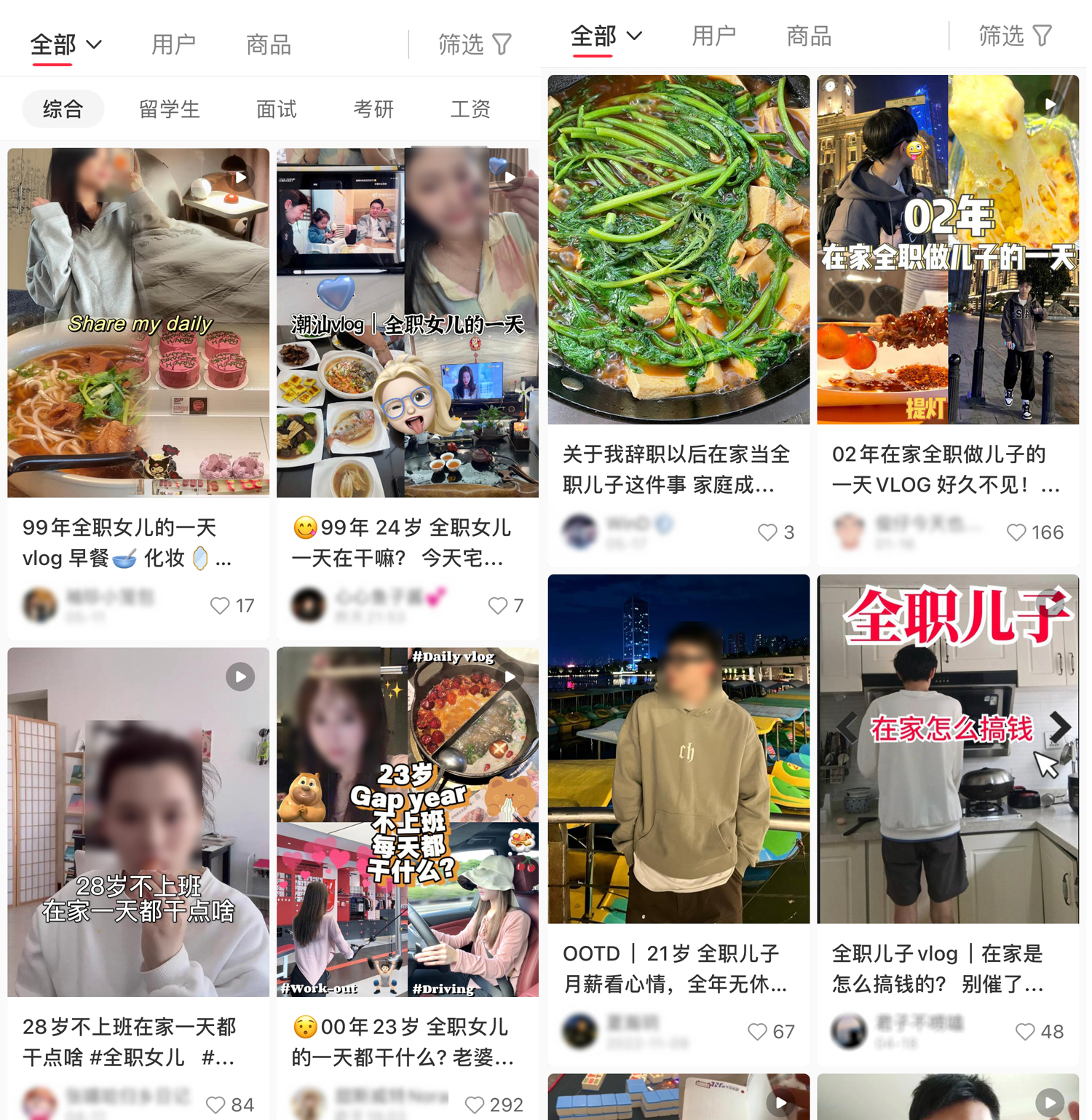This screenshot has height=1120, width=1092.
Task: Open the 02年在家全职做儿子的一天 VLOG post
Action: point(948,250)
